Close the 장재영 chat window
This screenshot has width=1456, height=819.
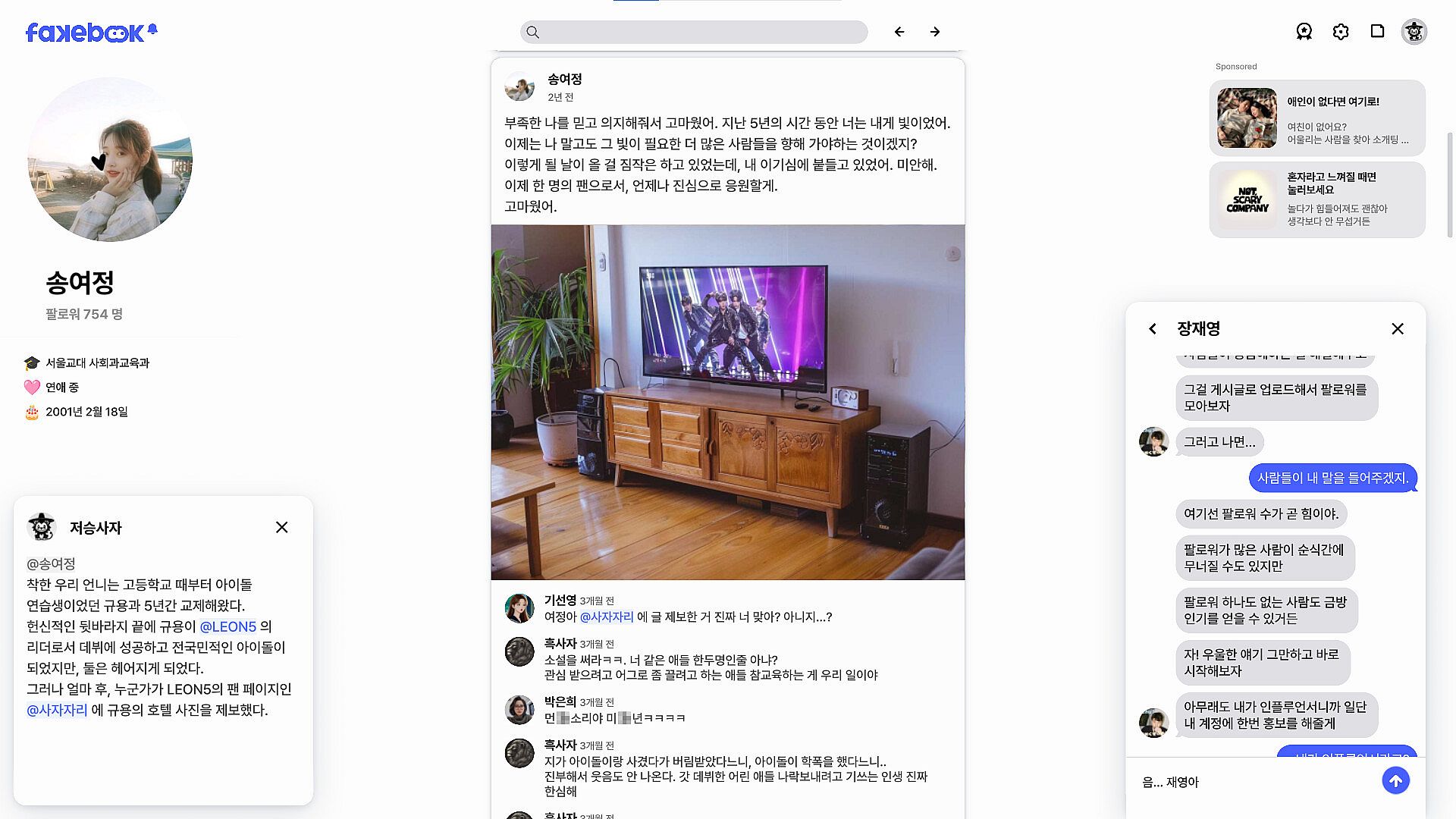click(x=1398, y=328)
